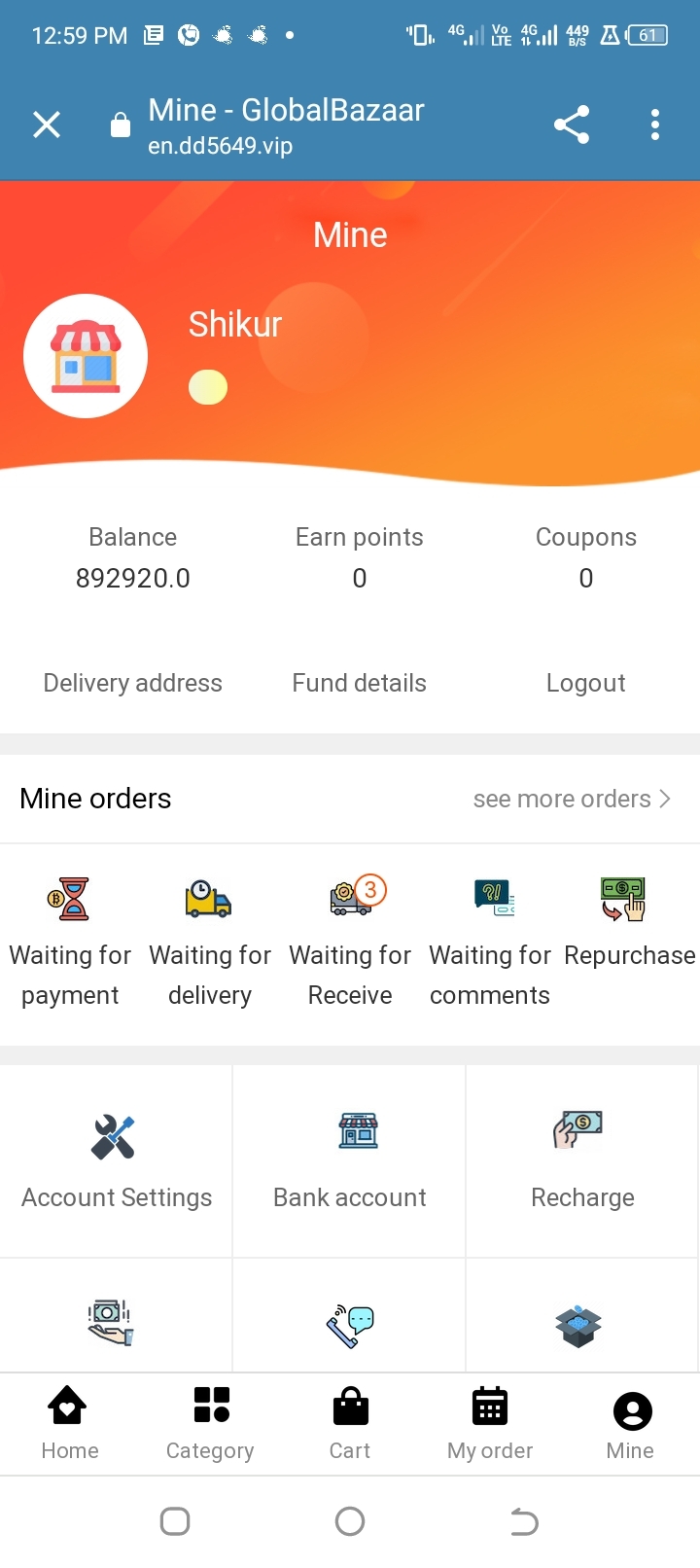Screen dimensions: 700x1568
Task: Log out of the account
Action: pyautogui.click(x=585, y=683)
